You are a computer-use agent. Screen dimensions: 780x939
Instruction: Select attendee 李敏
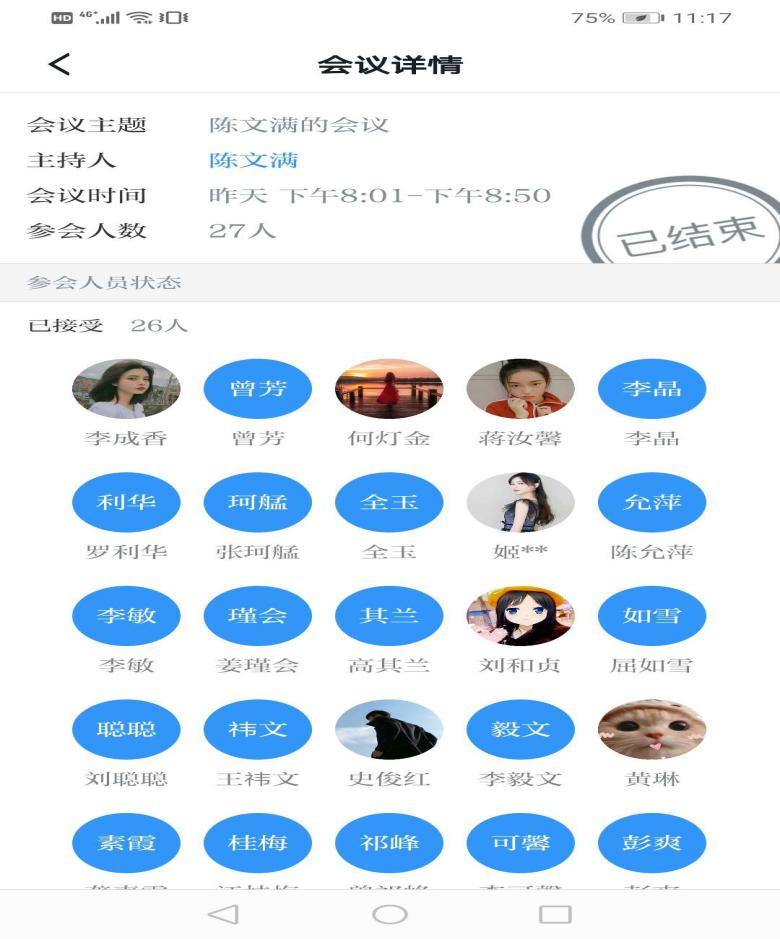[126, 616]
